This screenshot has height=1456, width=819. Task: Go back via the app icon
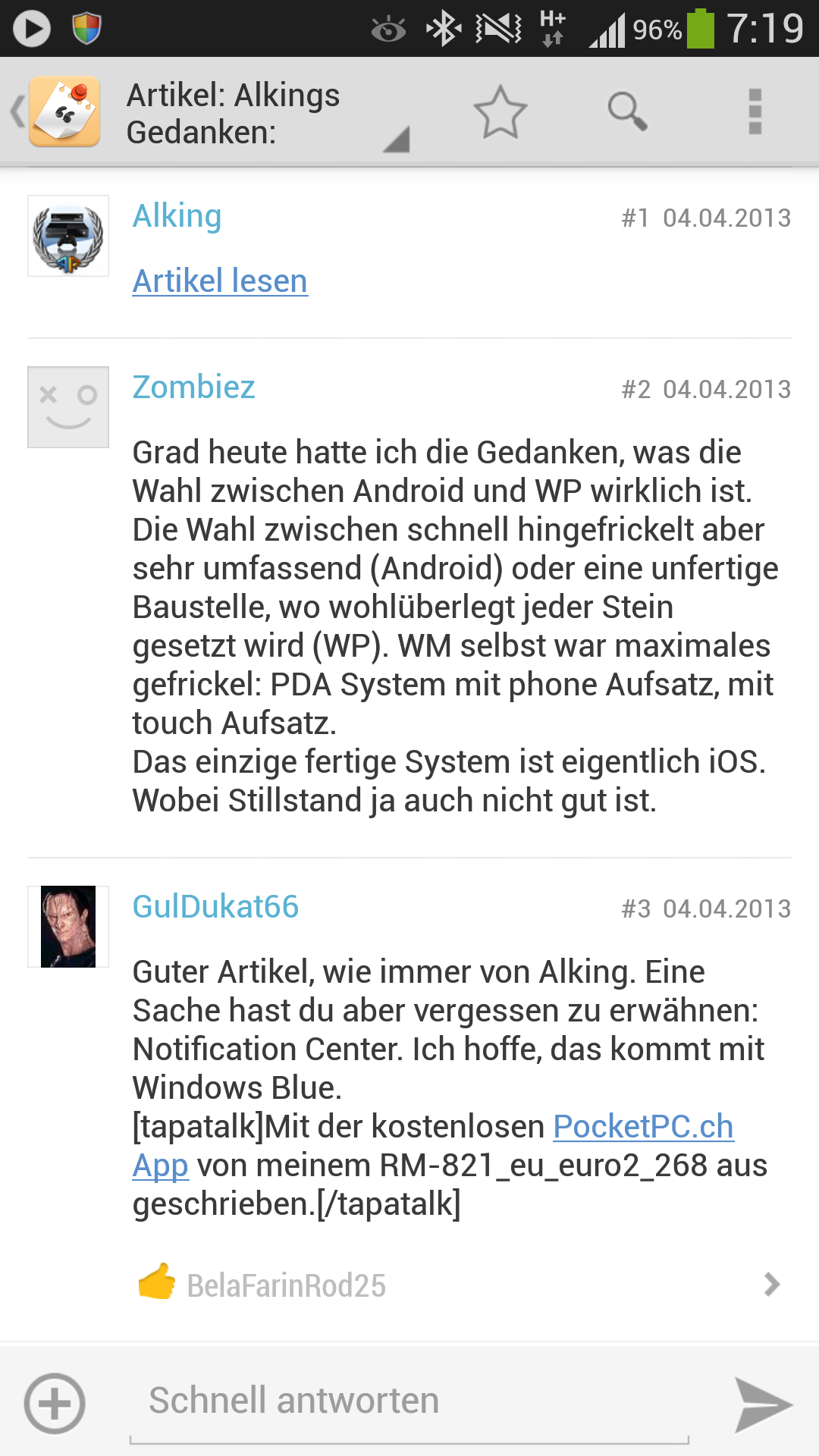tap(56, 112)
